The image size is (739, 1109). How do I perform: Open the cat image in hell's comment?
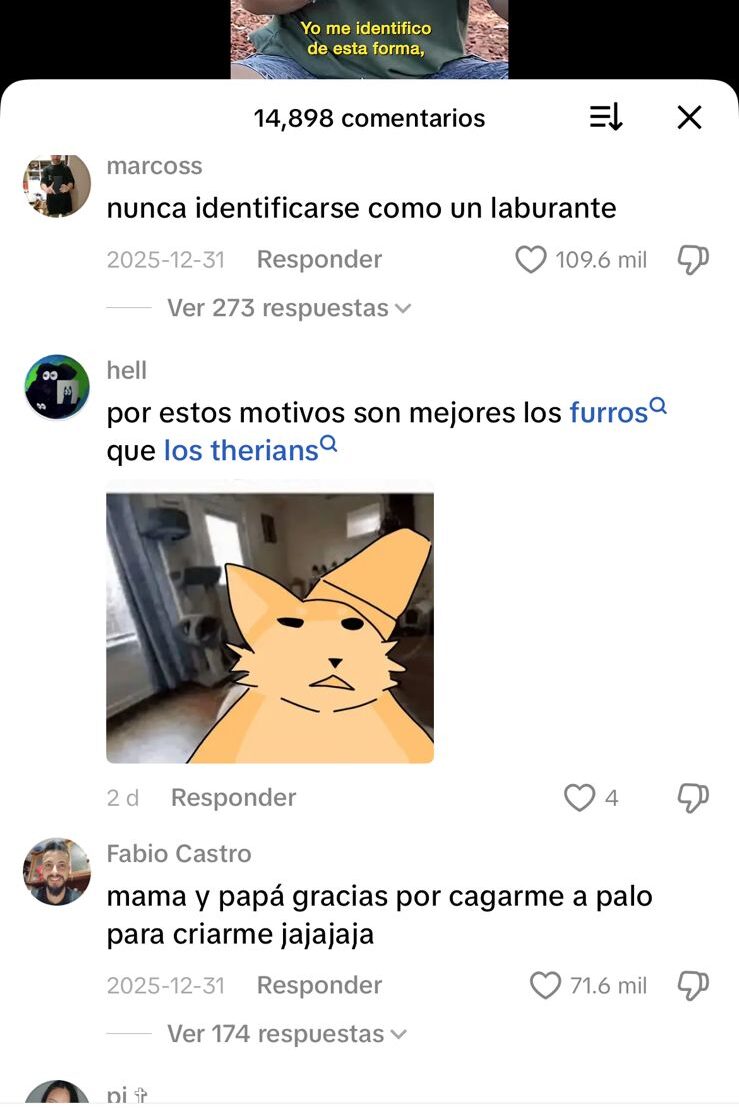[270, 622]
